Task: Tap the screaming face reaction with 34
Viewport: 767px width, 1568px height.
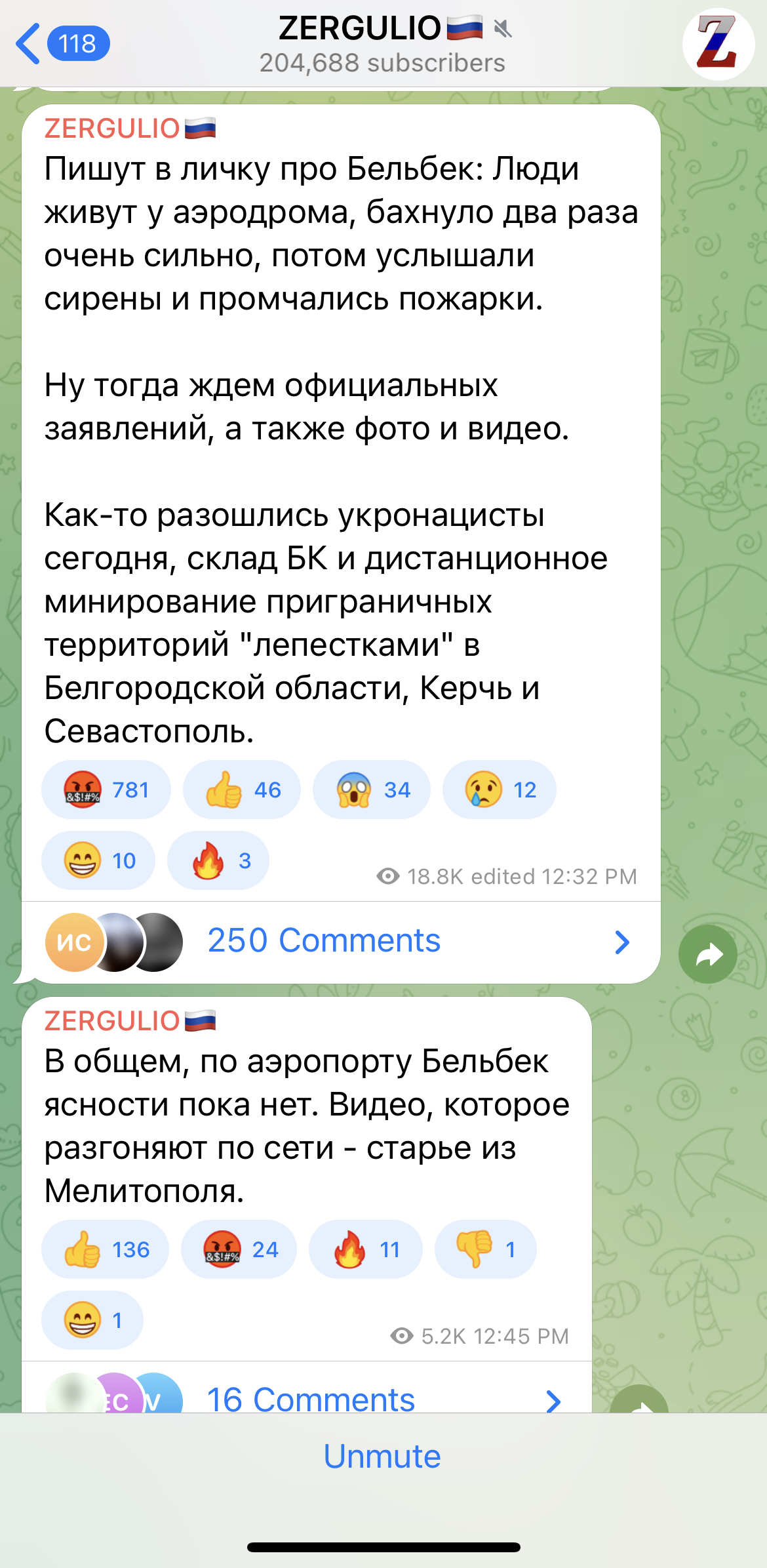Action: click(x=372, y=790)
